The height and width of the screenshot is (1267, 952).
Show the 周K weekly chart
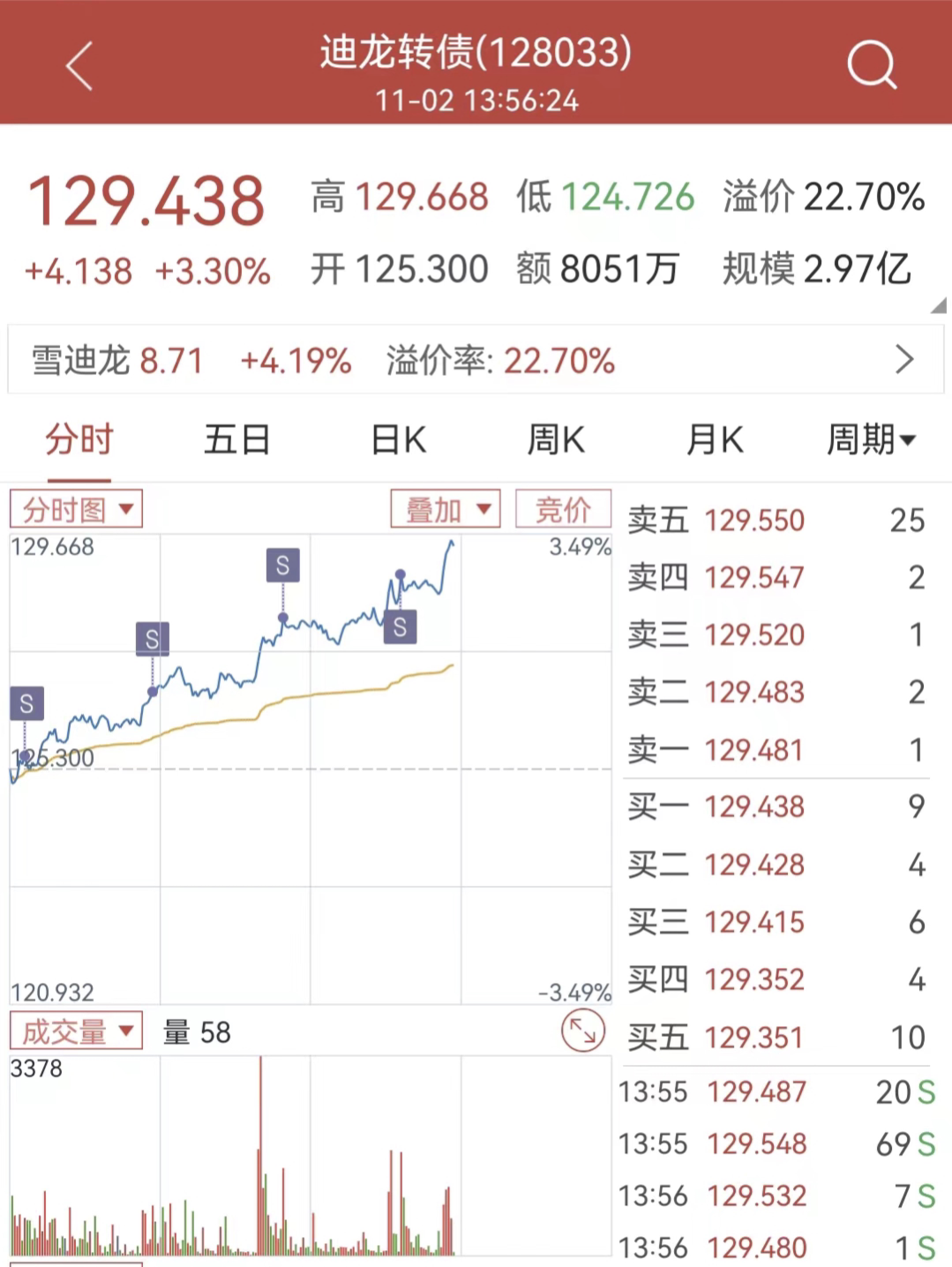point(555,439)
